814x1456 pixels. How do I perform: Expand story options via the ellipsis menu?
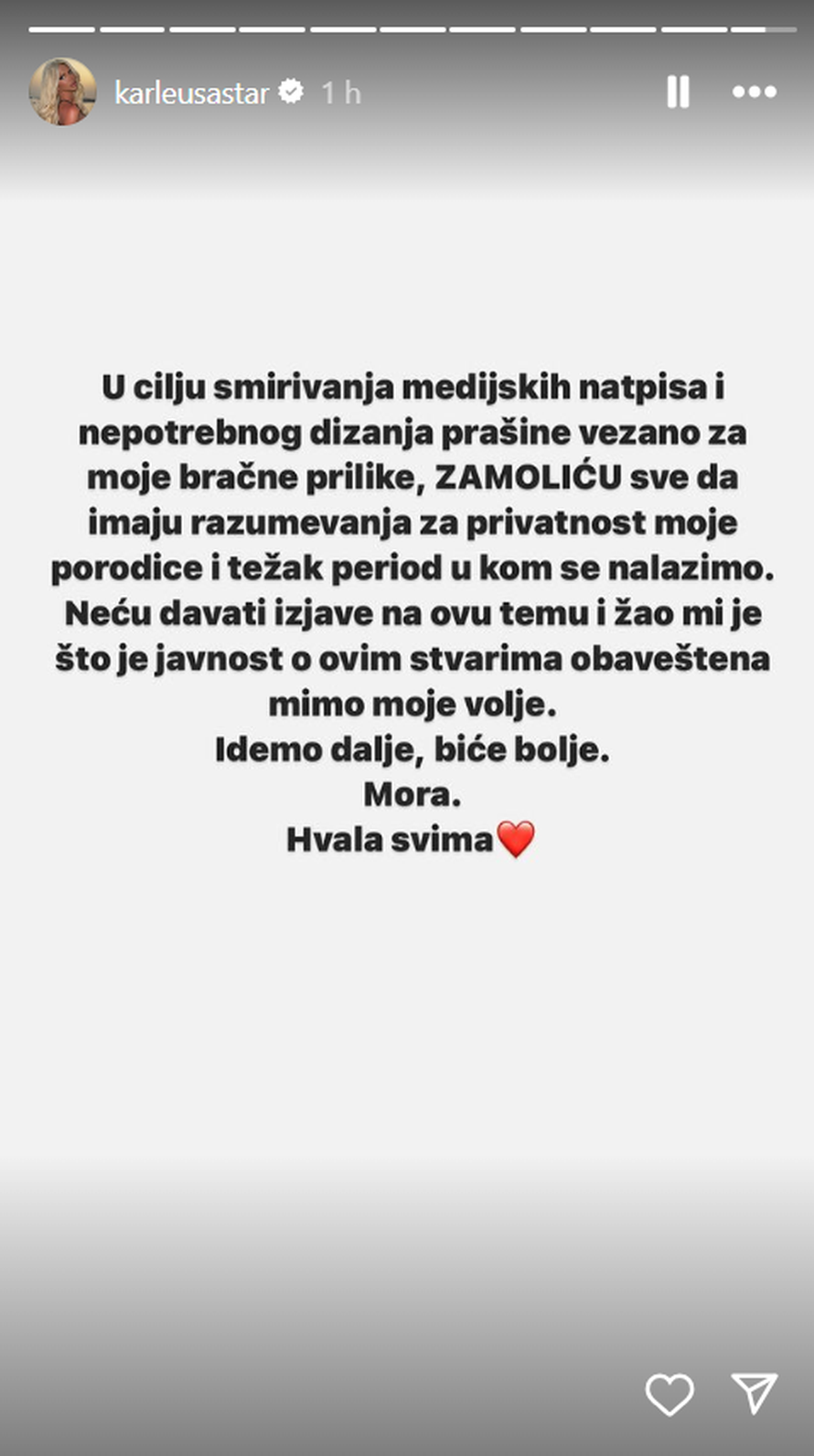click(755, 92)
